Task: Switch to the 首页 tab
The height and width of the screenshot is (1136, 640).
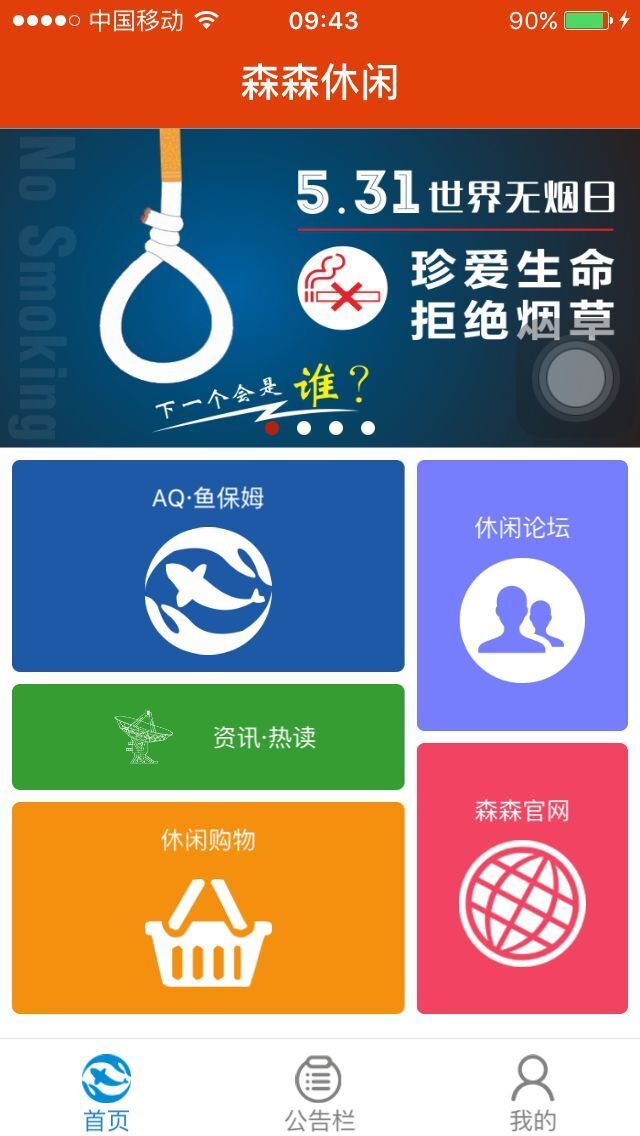Action: click(106, 1092)
